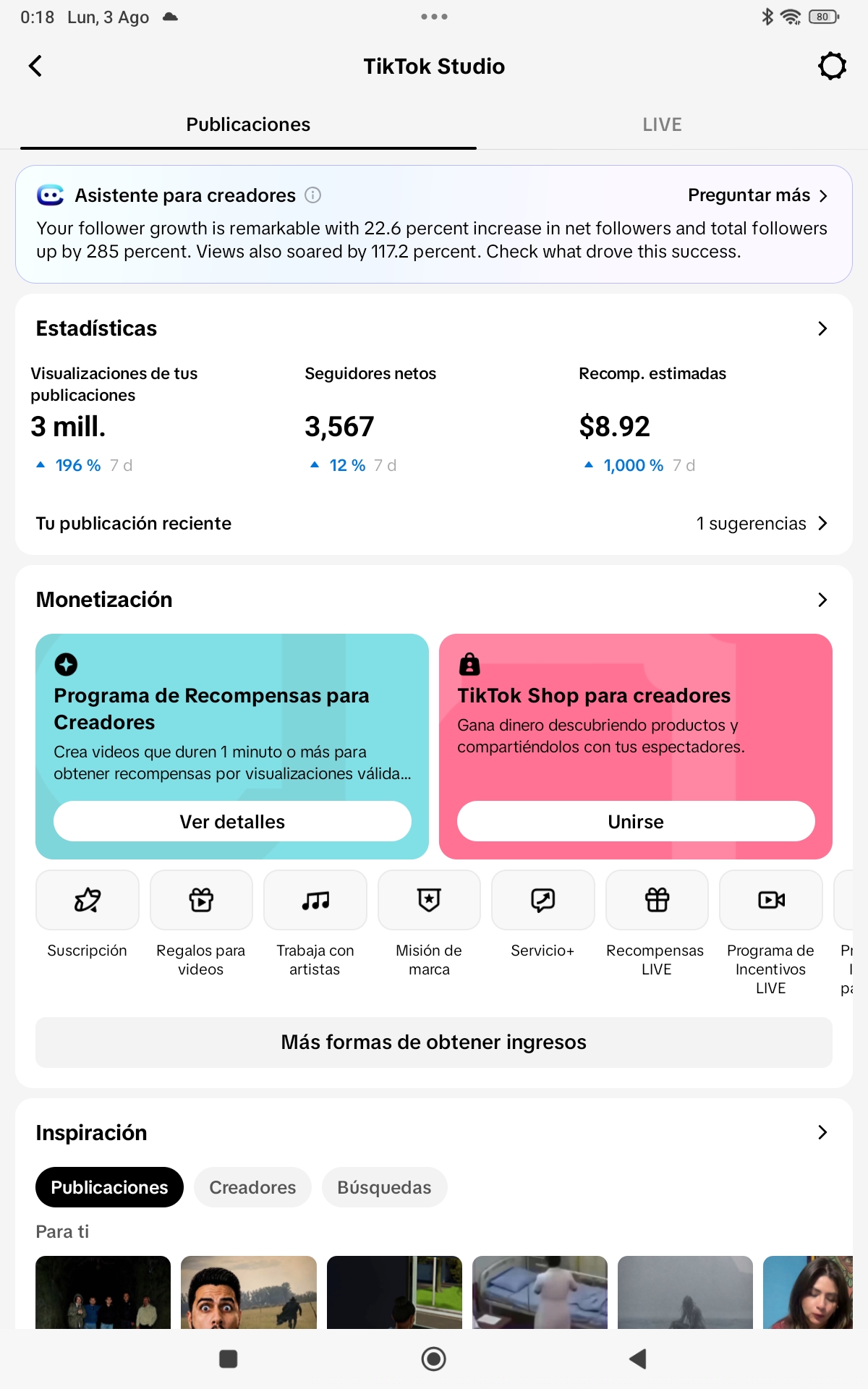This screenshot has width=868, height=1389.
Task: Tap the system home button
Action: [434, 1359]
